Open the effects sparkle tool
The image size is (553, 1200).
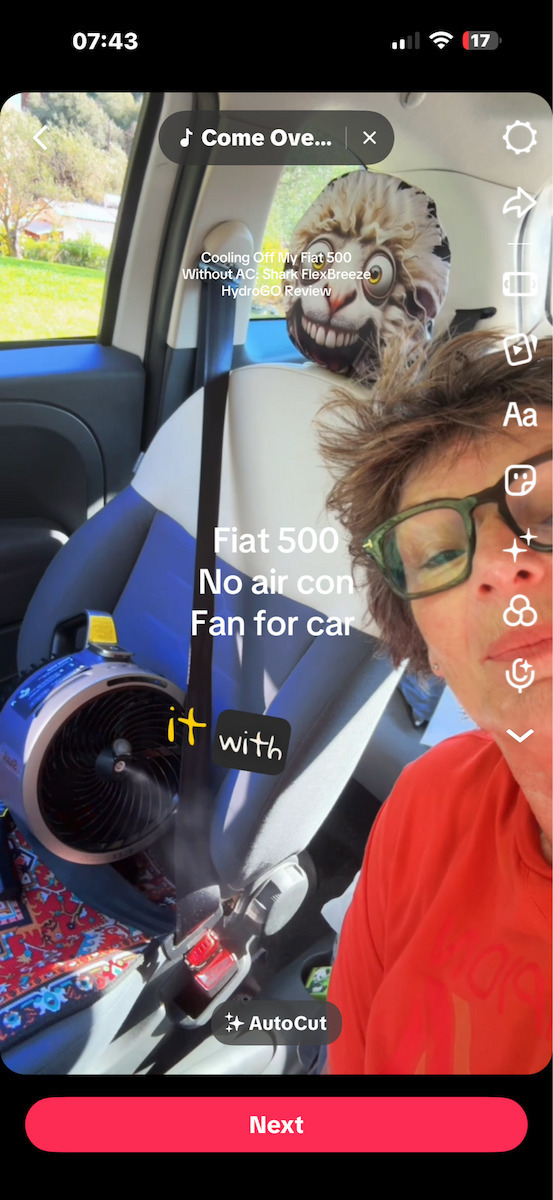pyautogui.click(x=520, y=546)
